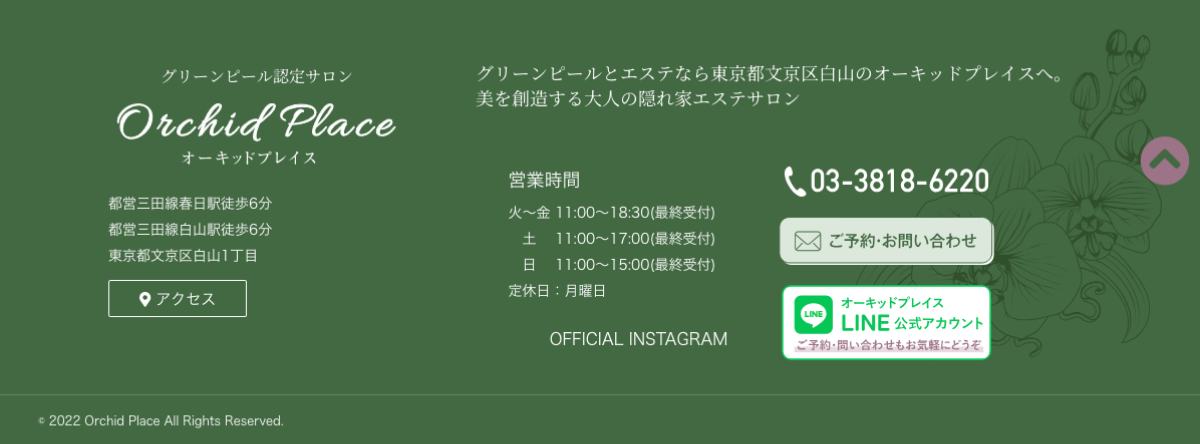Image resolution: width=1200 pixels, height=444 pixels.
Task: Call the phone number 03-3818-6220
Action: (x=886, y=181)
